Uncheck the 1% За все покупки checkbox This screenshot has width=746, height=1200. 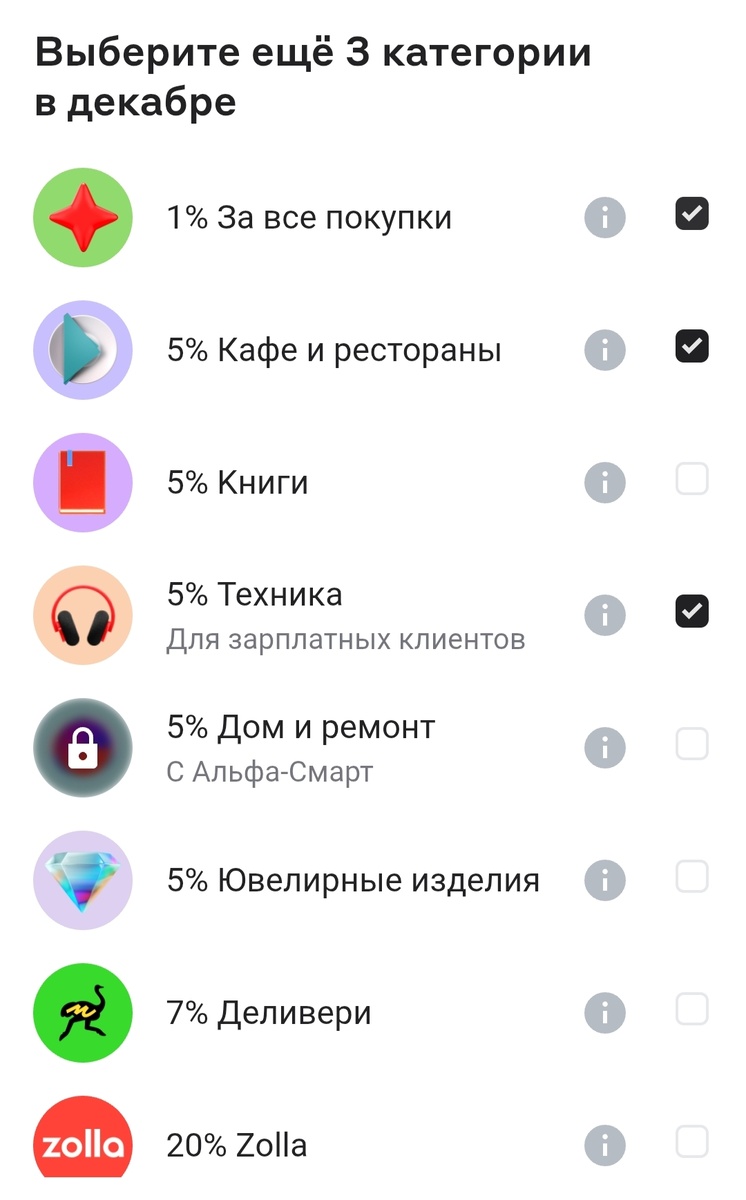coord(691,214)
